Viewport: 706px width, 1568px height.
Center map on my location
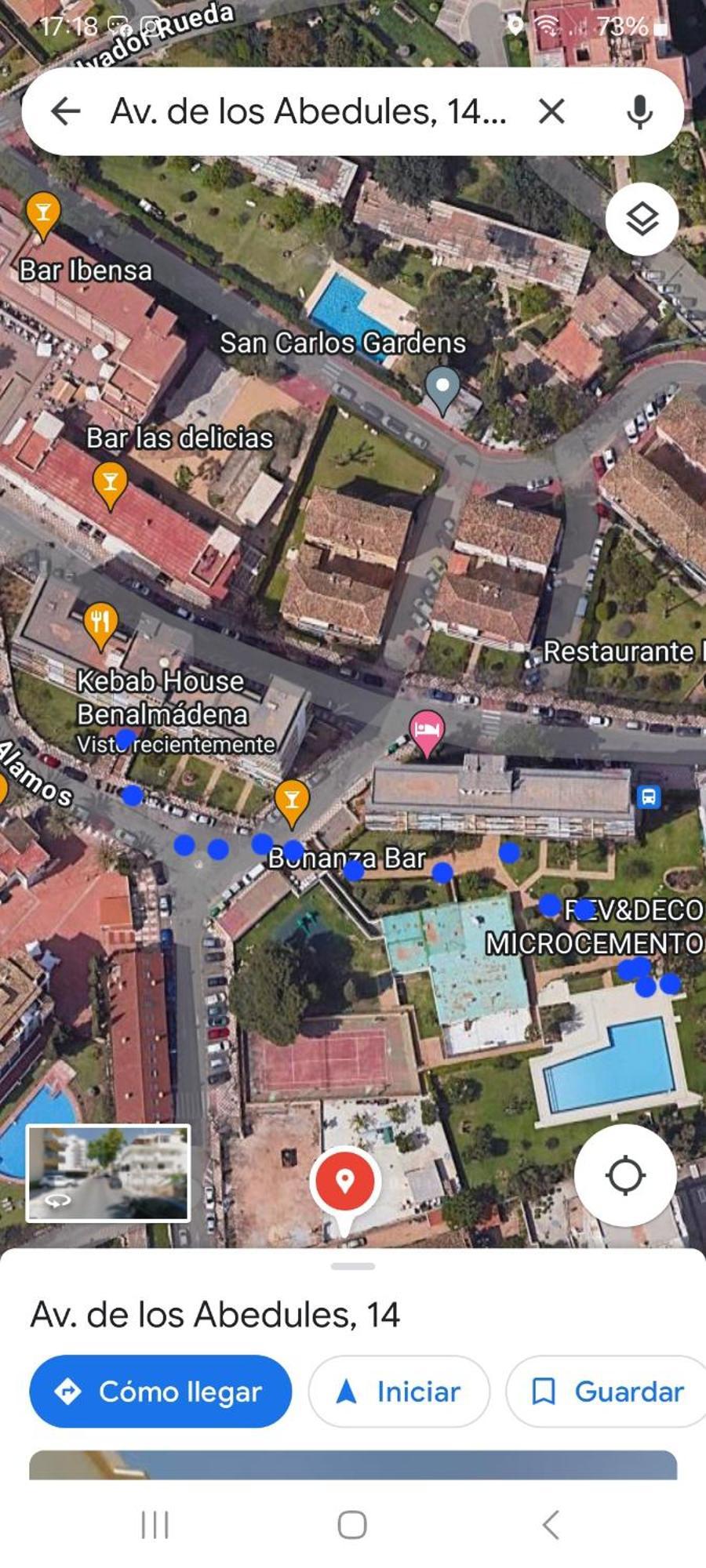coord(625,1175)
